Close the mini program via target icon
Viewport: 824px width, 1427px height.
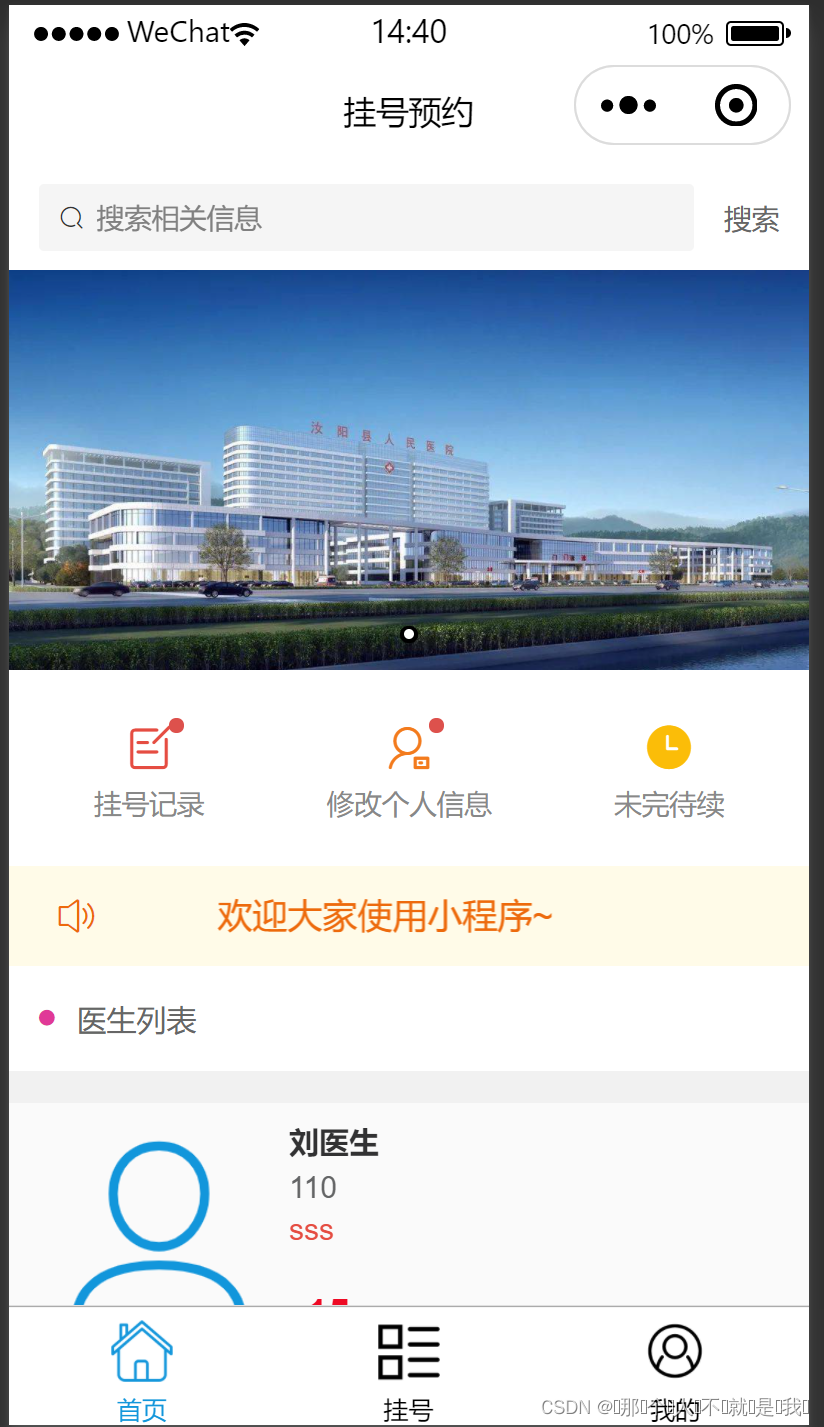[736, 105]
